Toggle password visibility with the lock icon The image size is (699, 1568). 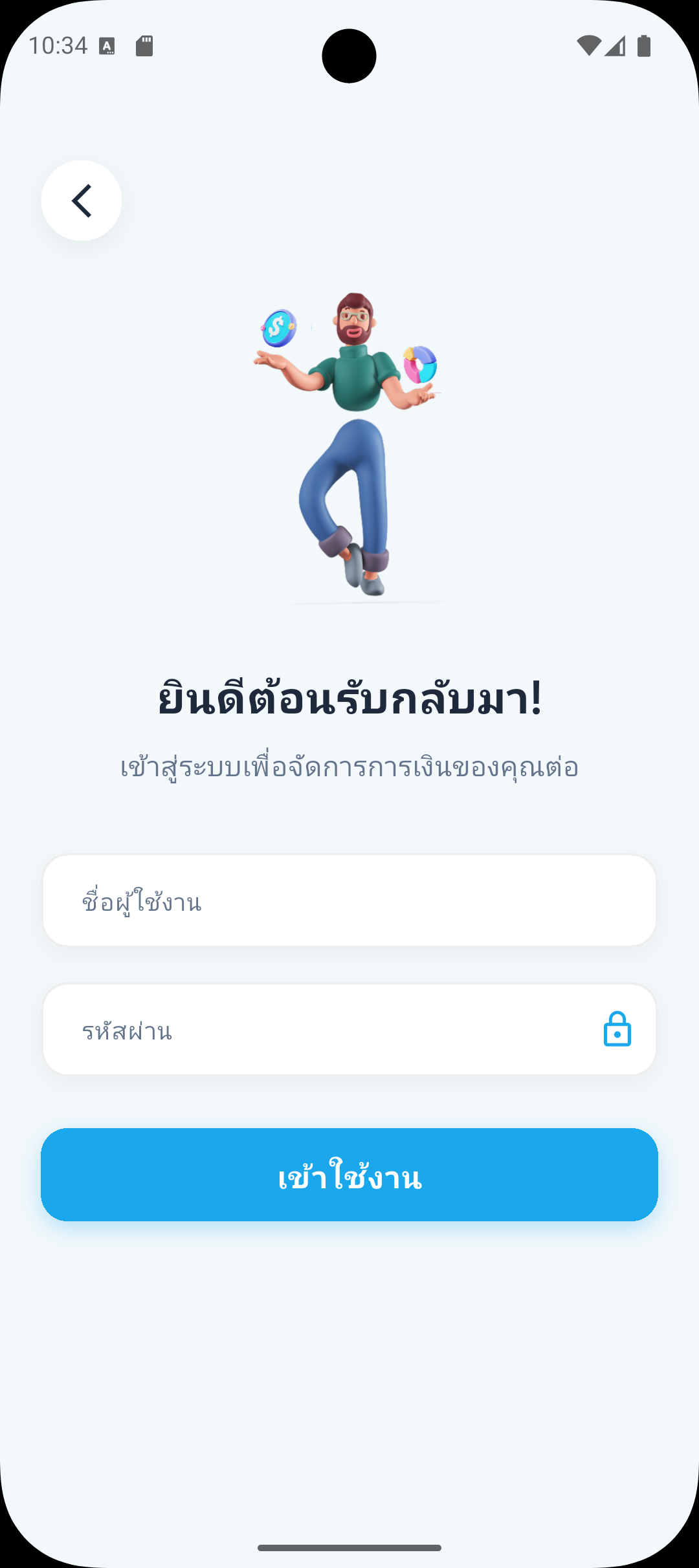[617, 1029]
